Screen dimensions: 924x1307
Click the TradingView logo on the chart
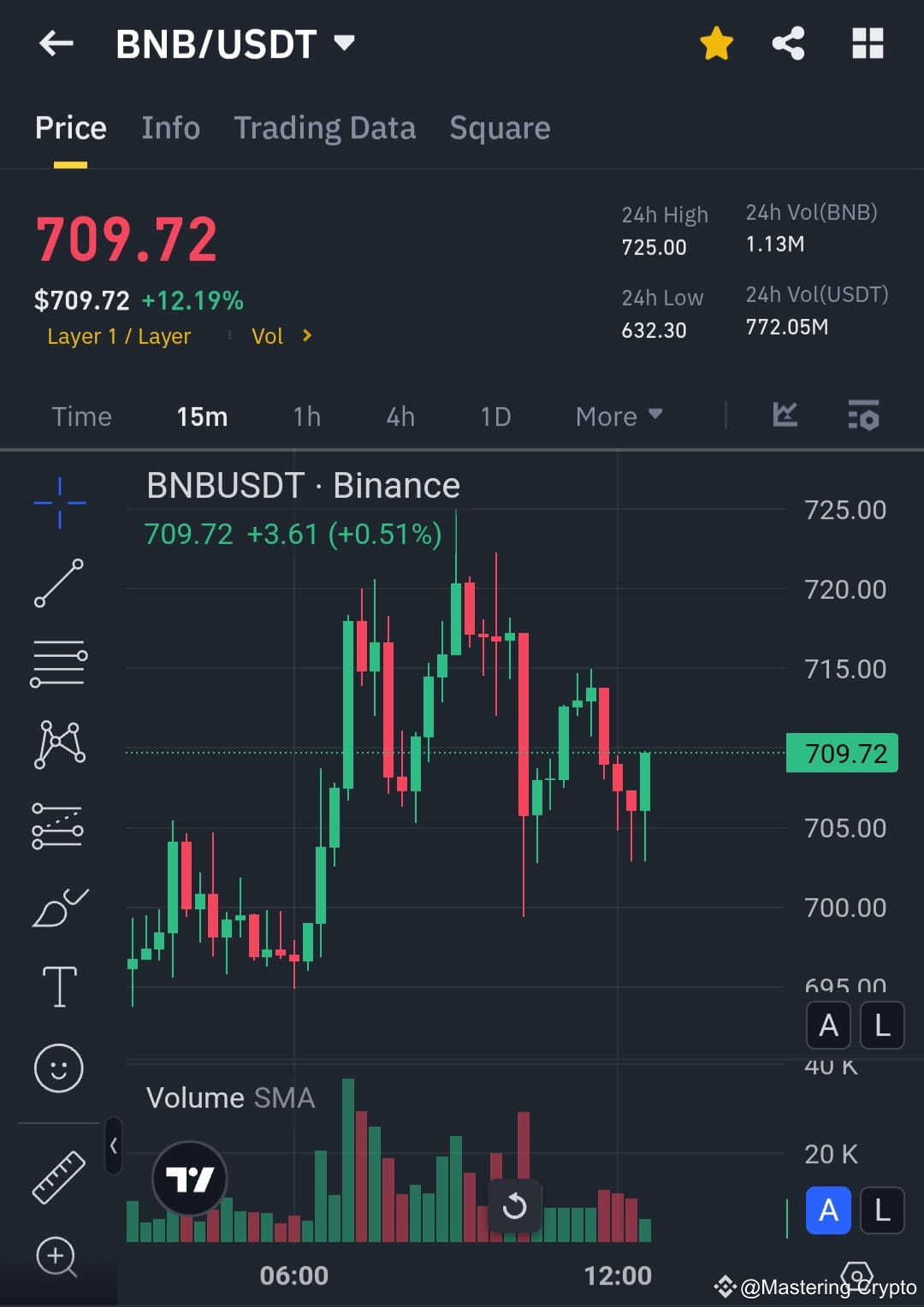pyautogui.click(x=190, y=1179)
